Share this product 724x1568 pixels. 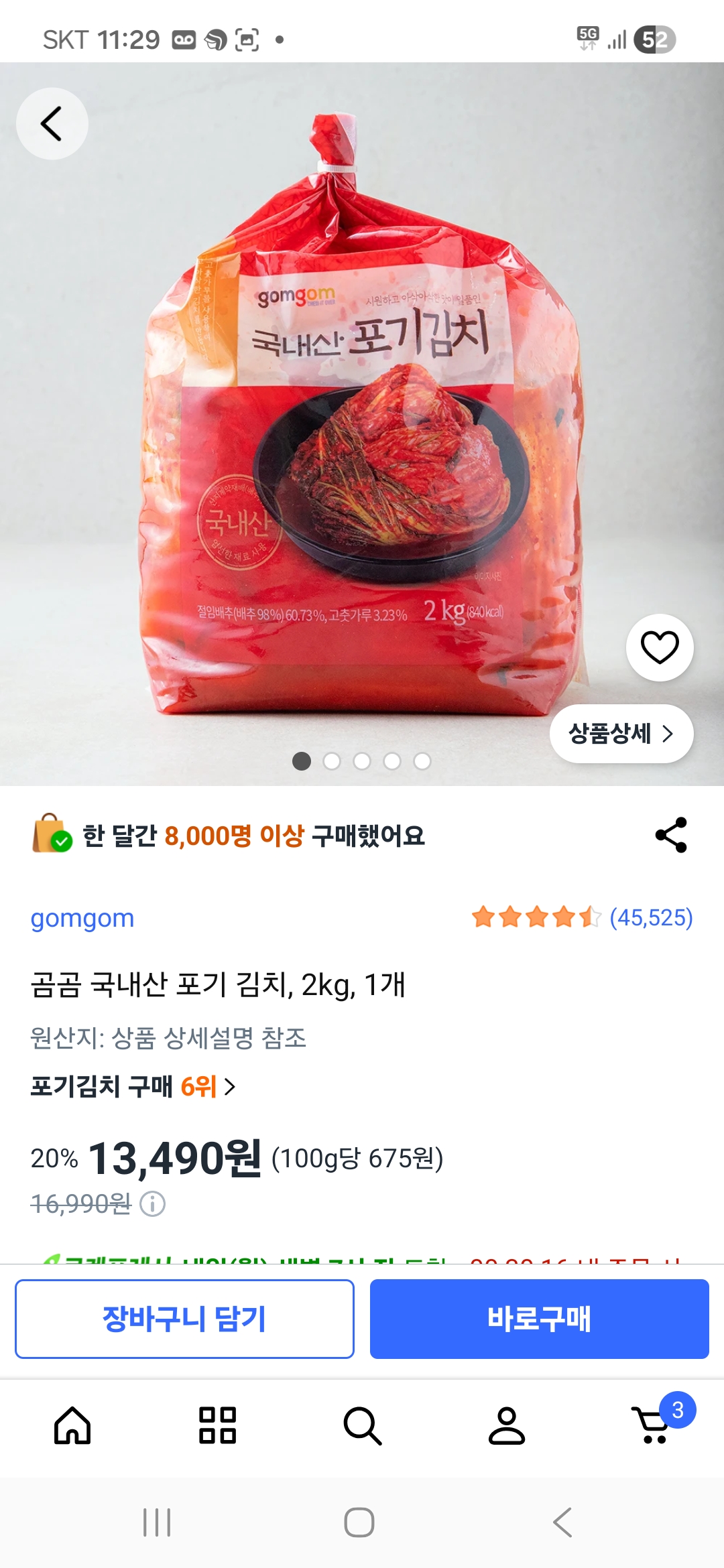click(671, 835)
